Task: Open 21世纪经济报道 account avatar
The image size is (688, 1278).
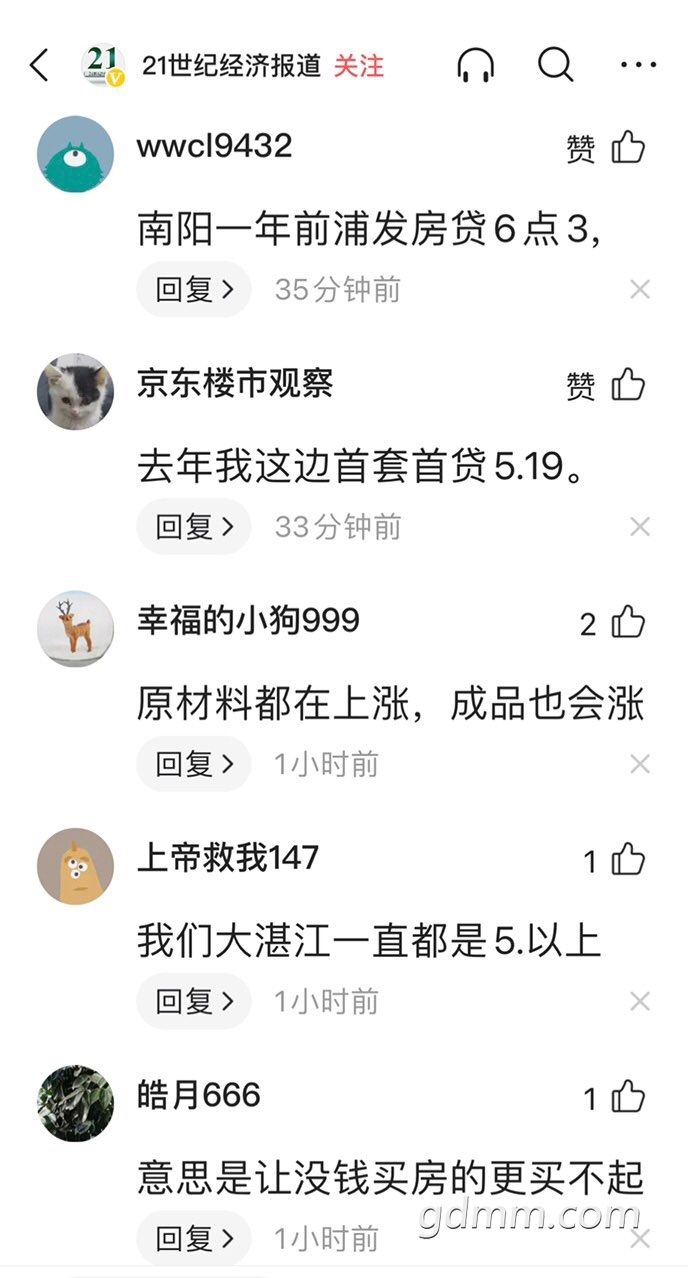Action: coord(103,66)
